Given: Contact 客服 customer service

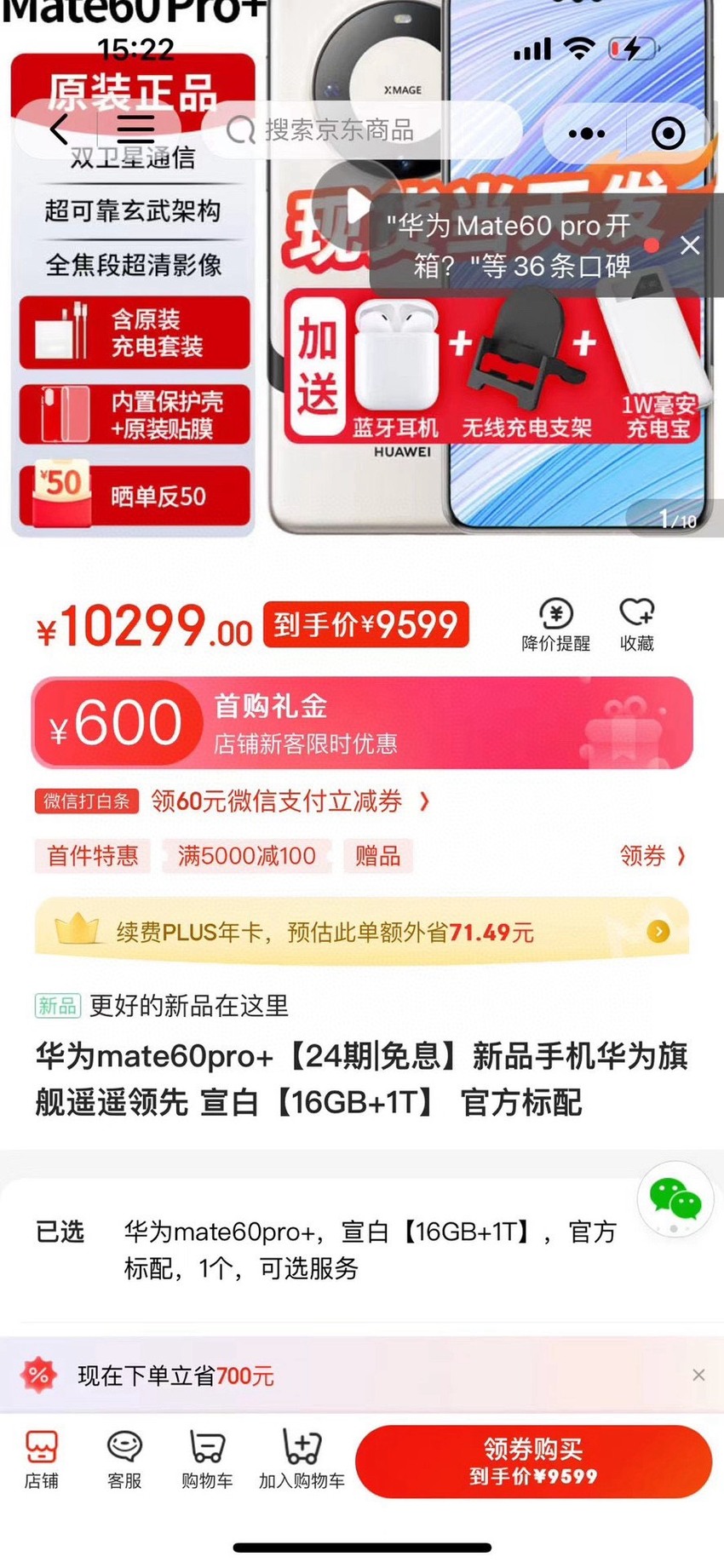Looking at the screenshot, I should click(124, 1460).
